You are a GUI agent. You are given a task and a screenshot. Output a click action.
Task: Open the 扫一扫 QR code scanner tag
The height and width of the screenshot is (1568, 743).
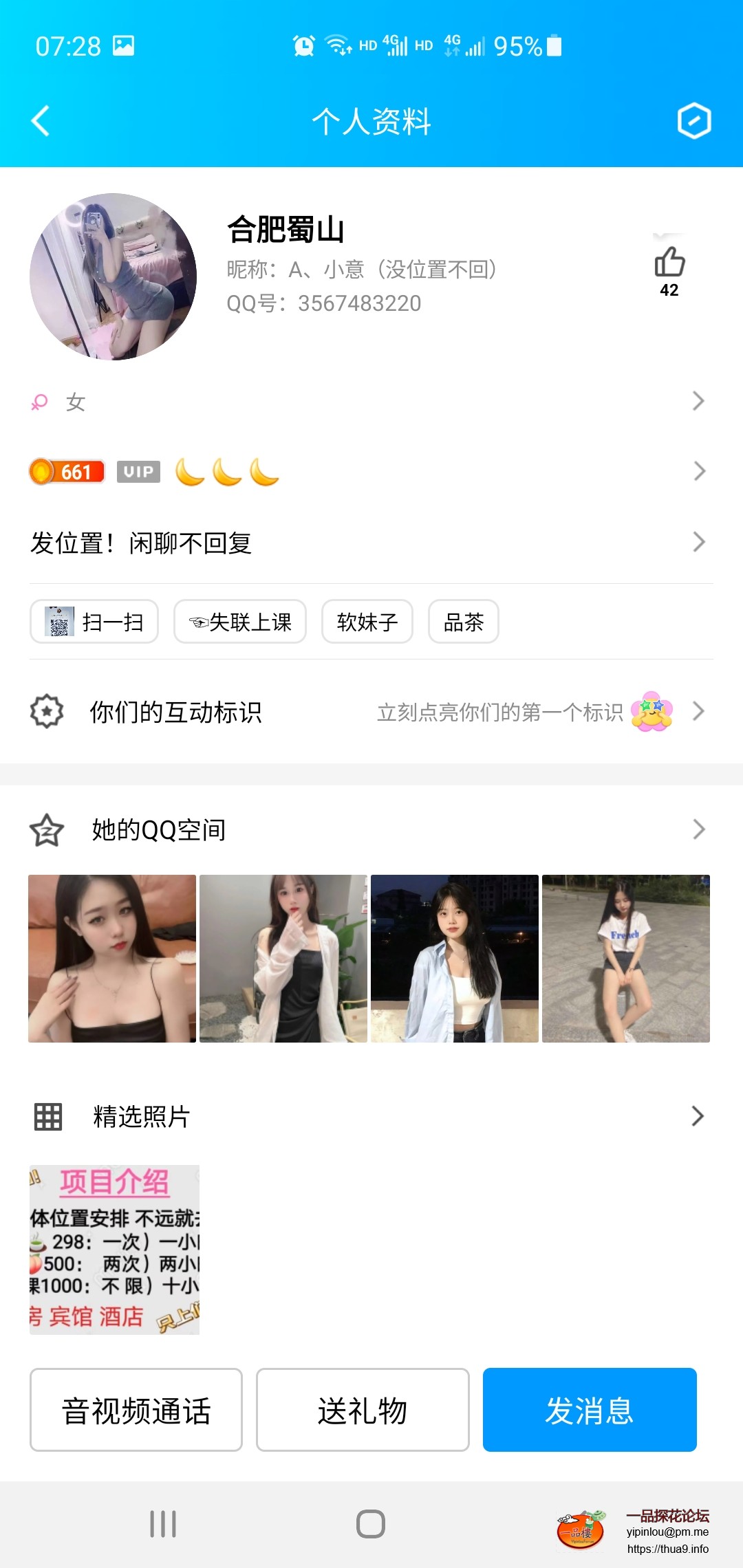tap(94, 622)
